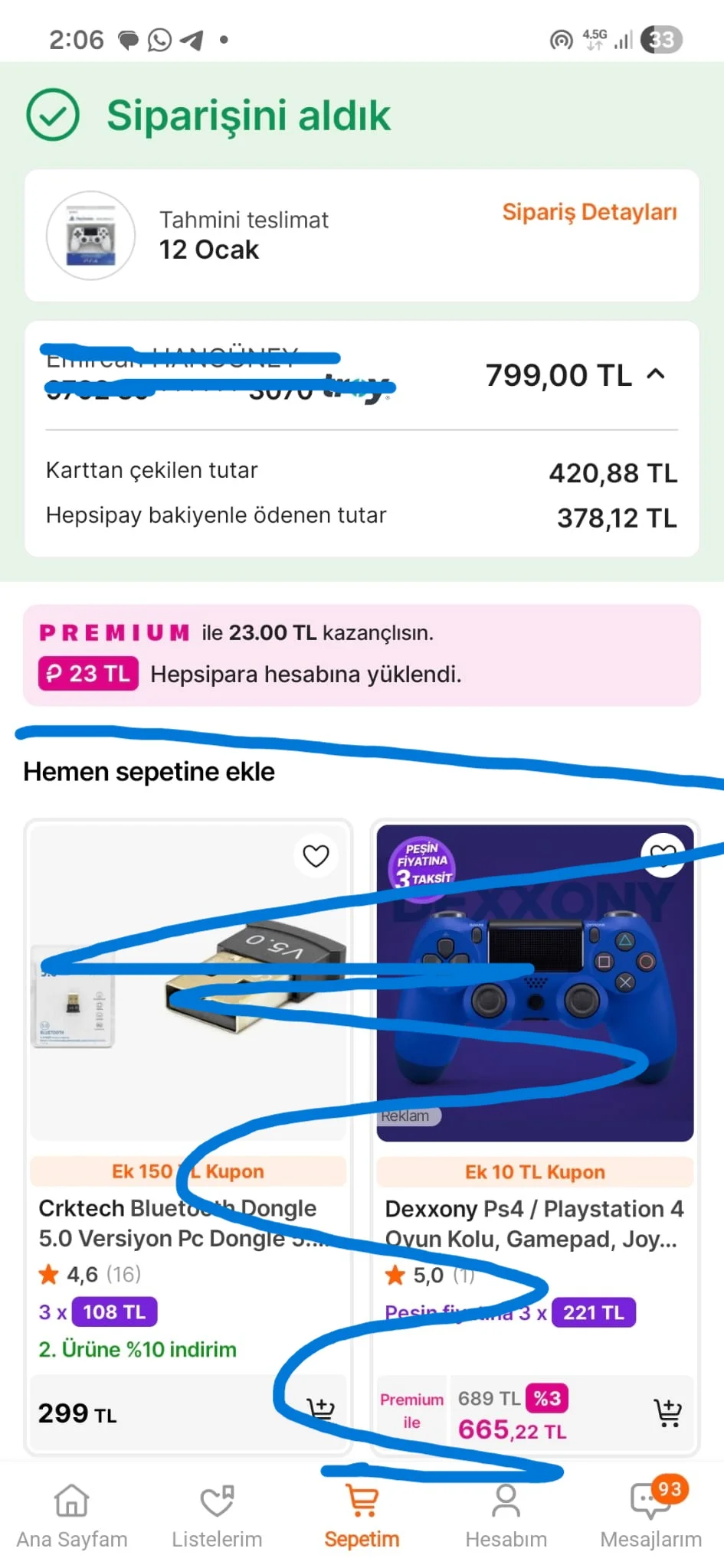Switch to Listelerim tab

tap(217, 1516)
